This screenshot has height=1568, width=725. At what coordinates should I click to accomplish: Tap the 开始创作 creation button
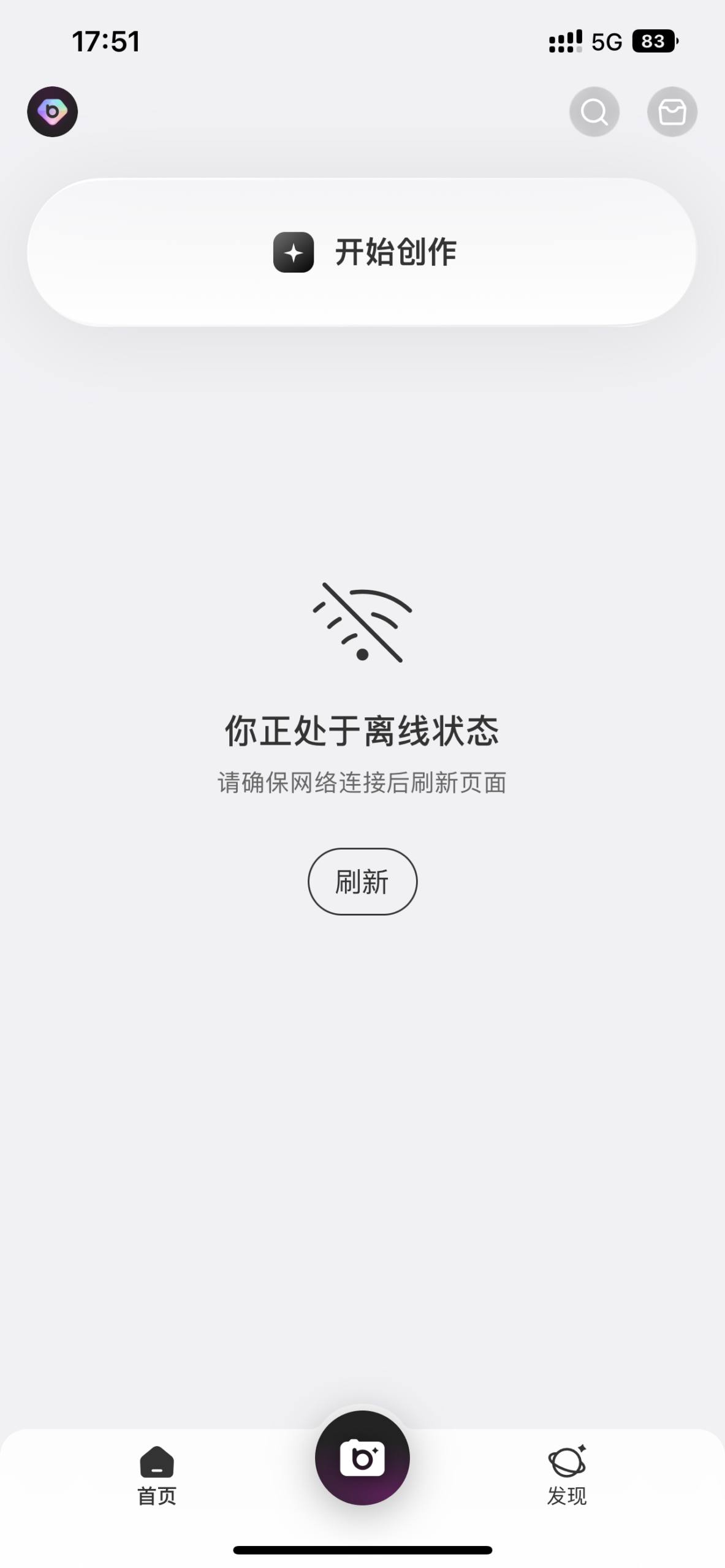(362, 251)
